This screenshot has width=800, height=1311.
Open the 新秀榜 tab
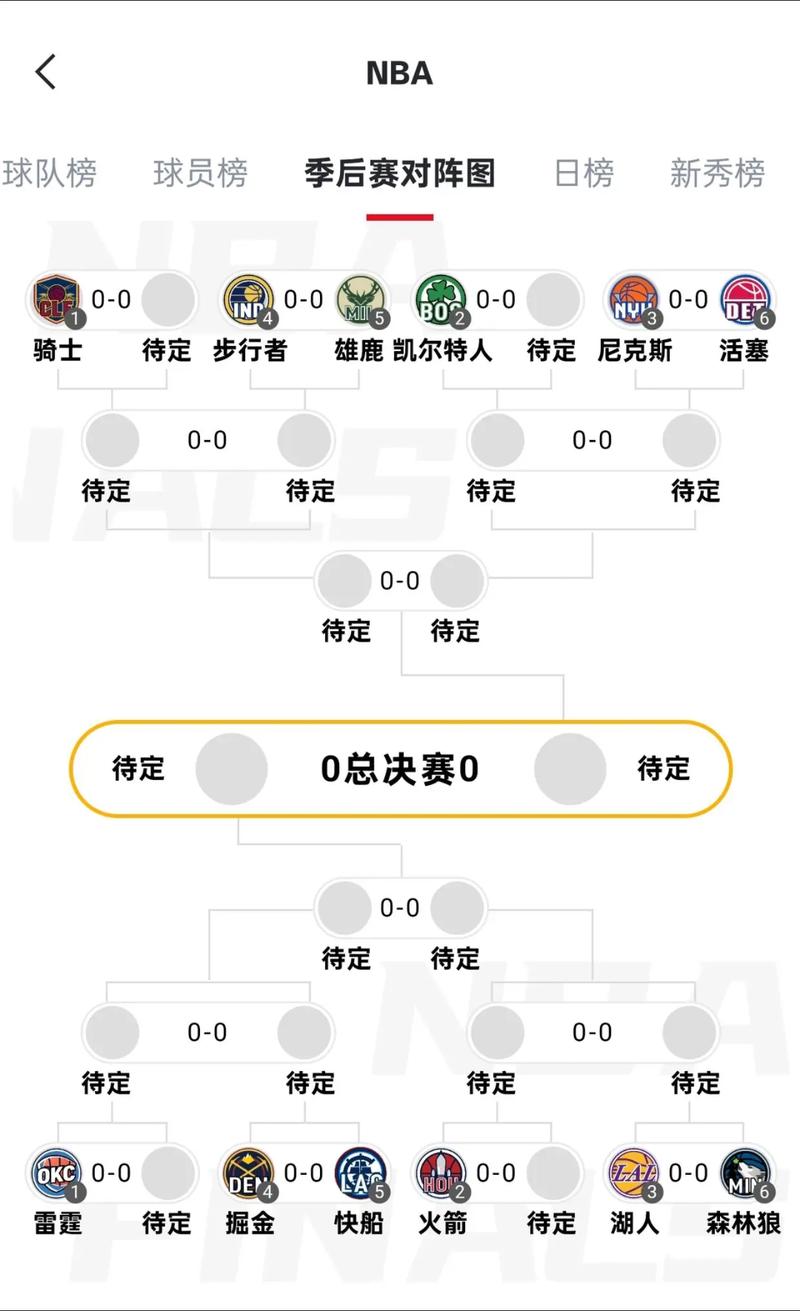pos(718,174)
